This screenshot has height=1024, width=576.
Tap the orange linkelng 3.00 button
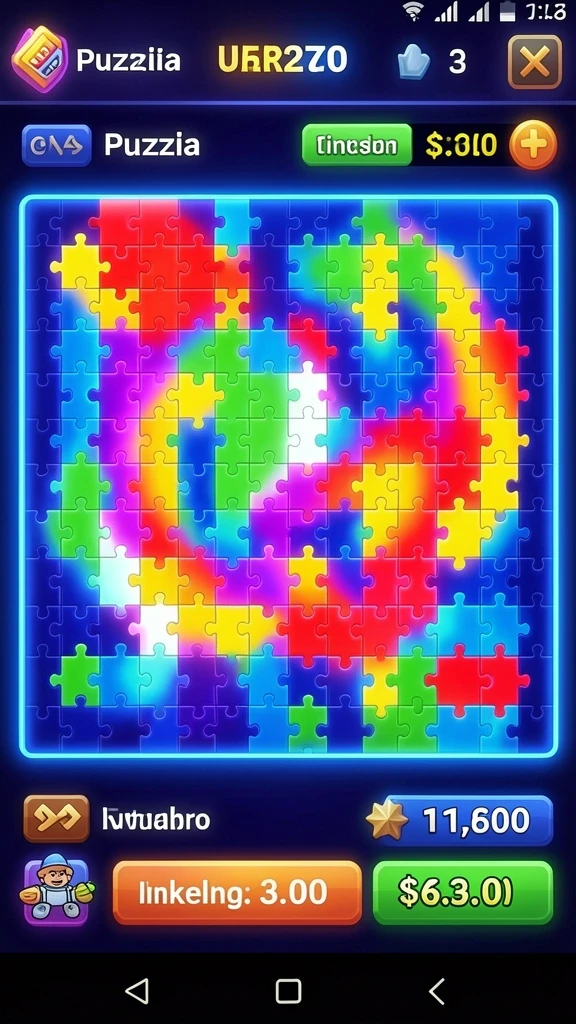237,892
